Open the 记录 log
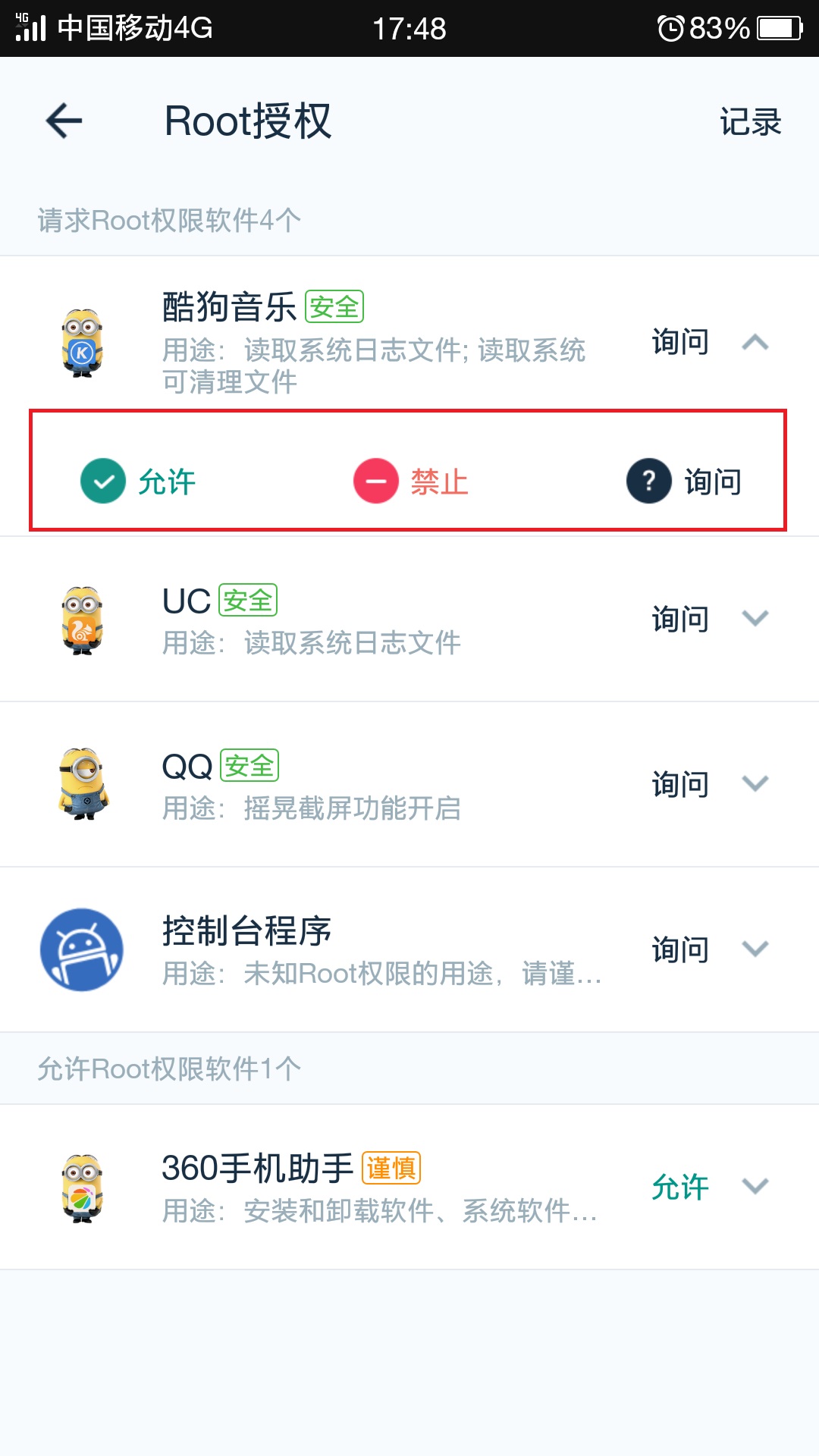Screen dimensions: 819x1456 (x=750, y=121)
